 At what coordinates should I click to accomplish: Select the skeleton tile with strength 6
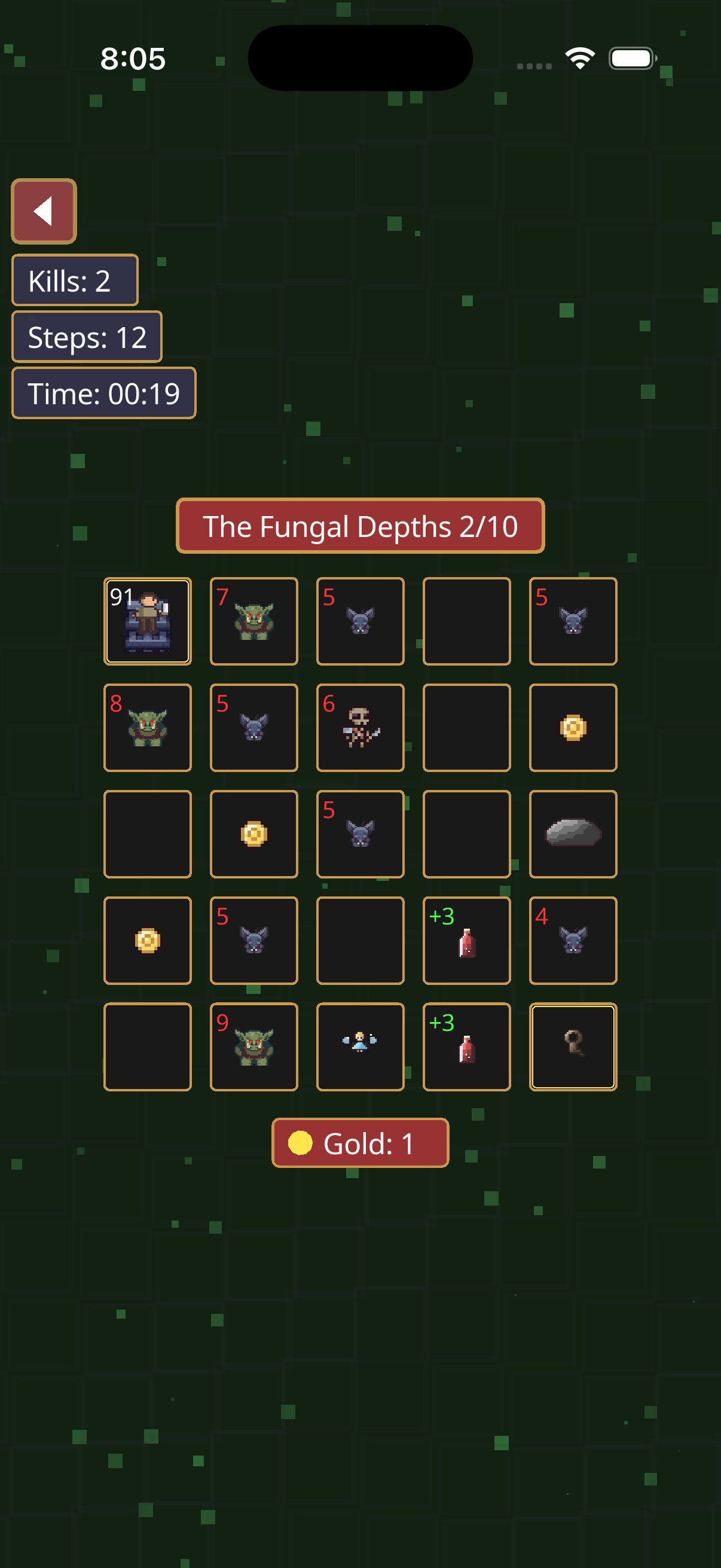click(x=360, y=727)
